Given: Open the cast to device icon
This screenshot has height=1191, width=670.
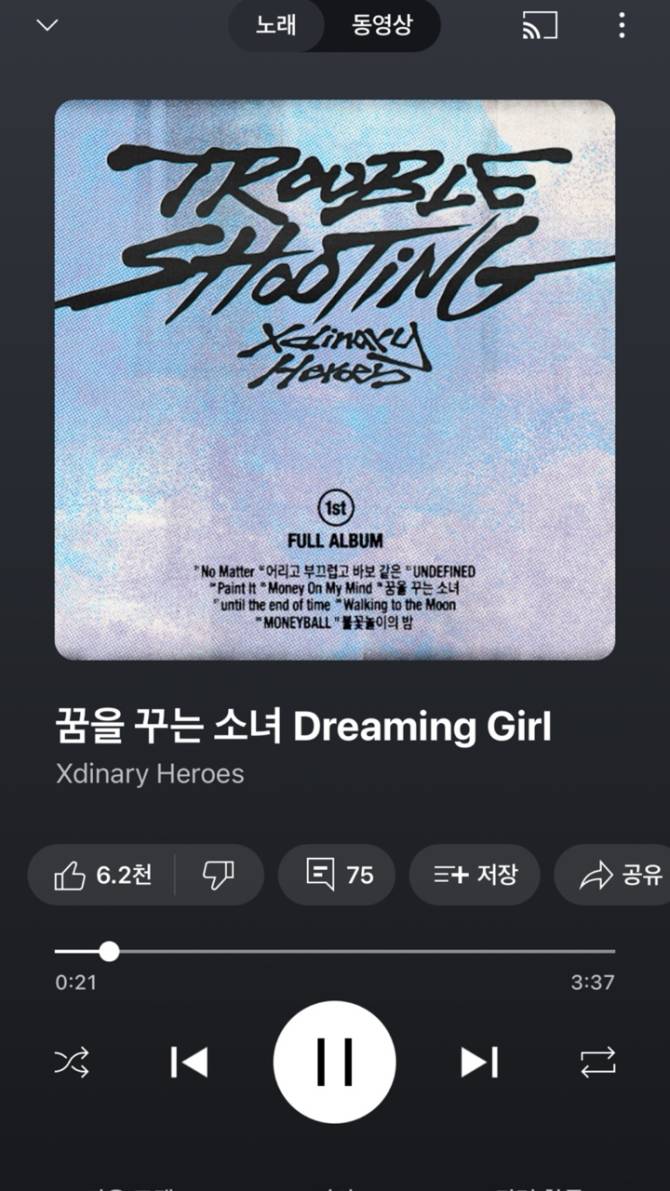Looking at the screenshot, I should point(540,26).
